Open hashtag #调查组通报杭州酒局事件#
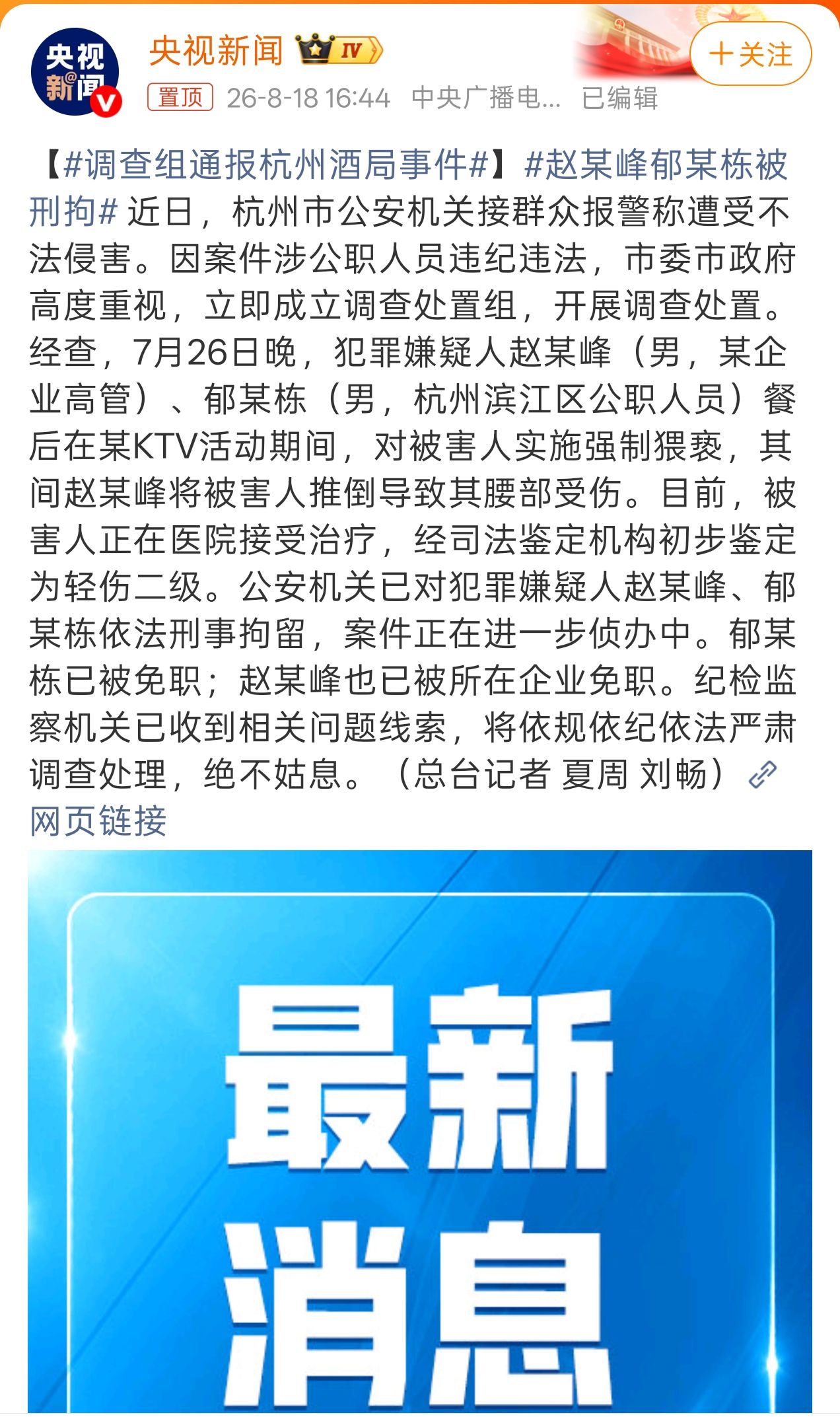Screen dimensions: 840x1417 point(276,165)
